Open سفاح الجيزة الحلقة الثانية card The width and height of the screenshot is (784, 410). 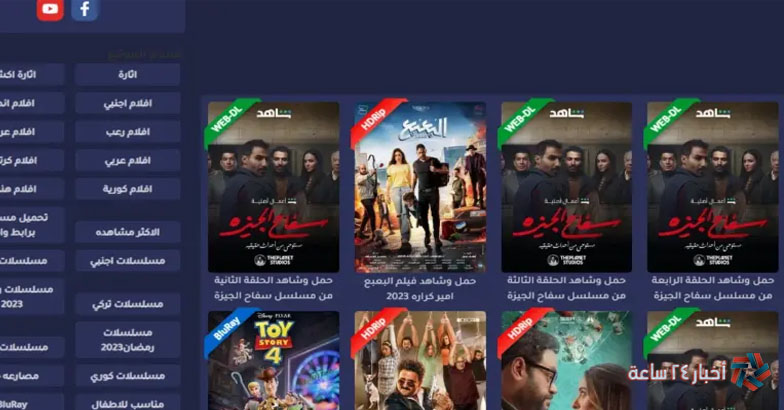click(273, 187)
